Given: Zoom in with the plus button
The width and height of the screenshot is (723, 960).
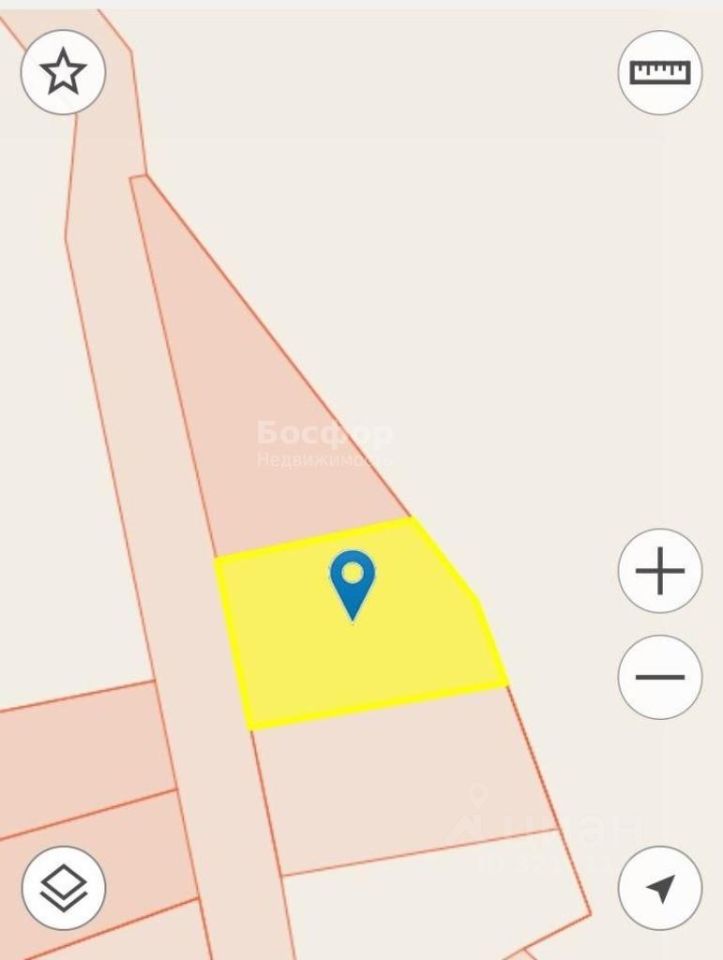Looking at the screenshot, I should click(x=660, y=571).
